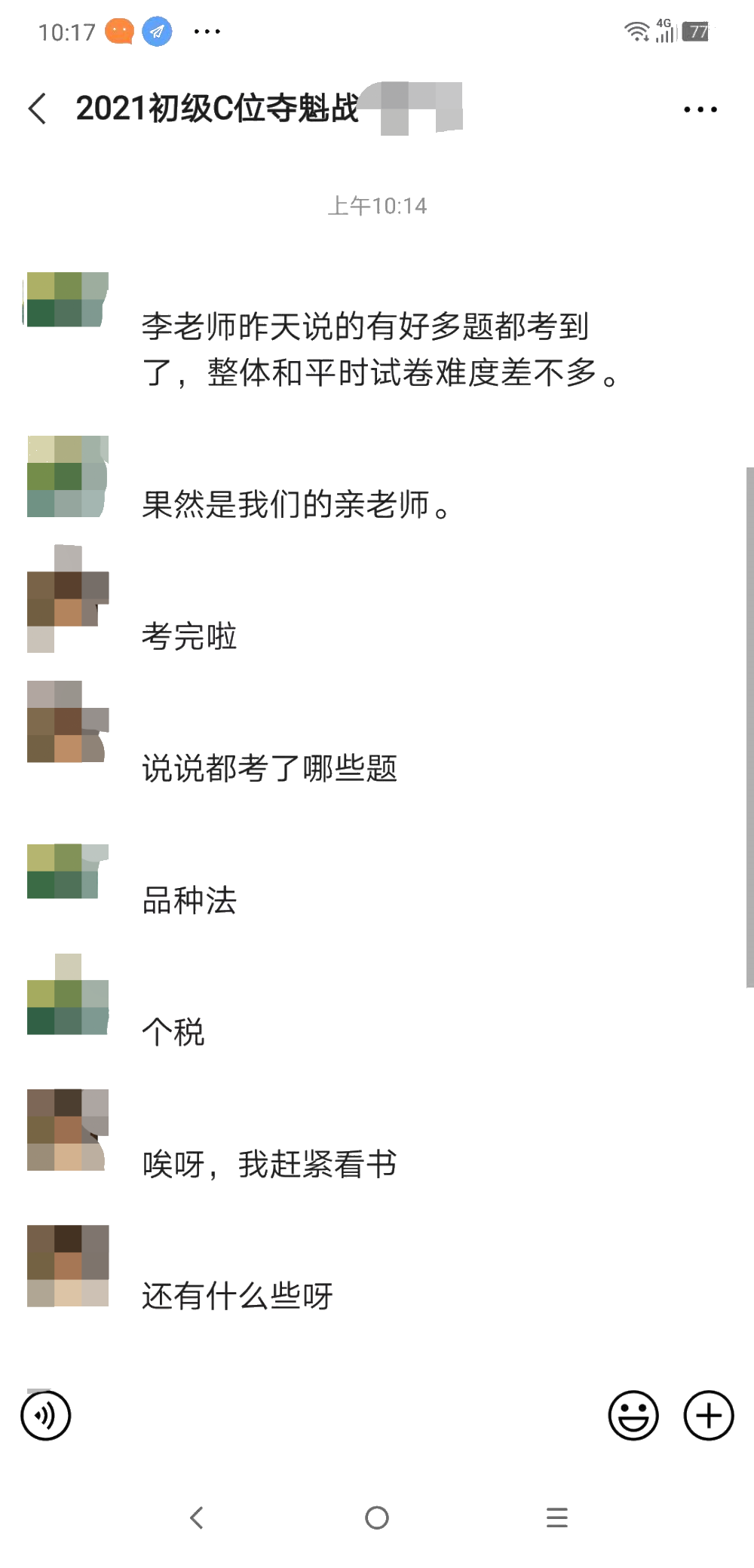This screenshot has height=1568, width=754.
Task: Tap the system home button
Action: pyautogui.click(x=376, y=1517)
